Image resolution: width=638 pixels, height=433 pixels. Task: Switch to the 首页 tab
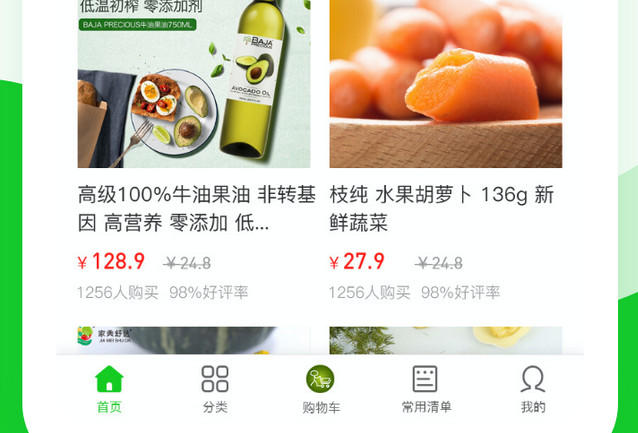tap(109, 389)
